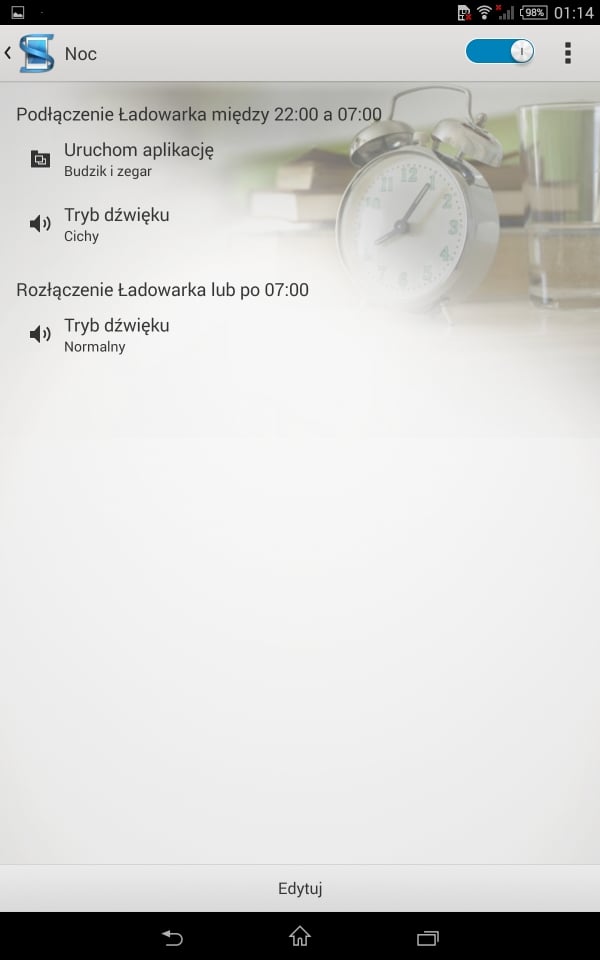Go back using the Noc header arrow
The width and height of the screenshot is (600, 960).
pyautogui.click(x=9, y=53)
